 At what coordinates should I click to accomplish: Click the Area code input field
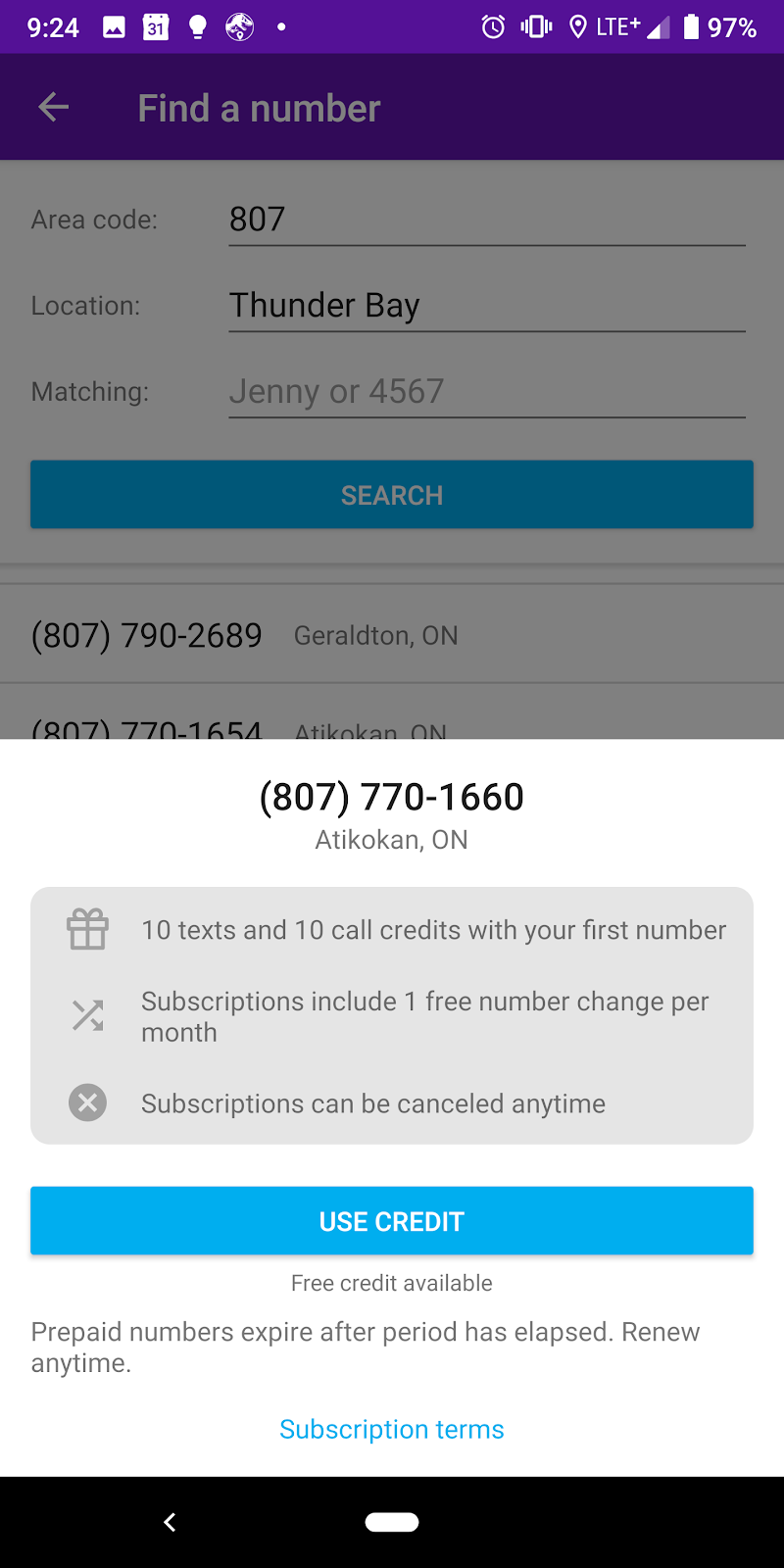point(486,220)
